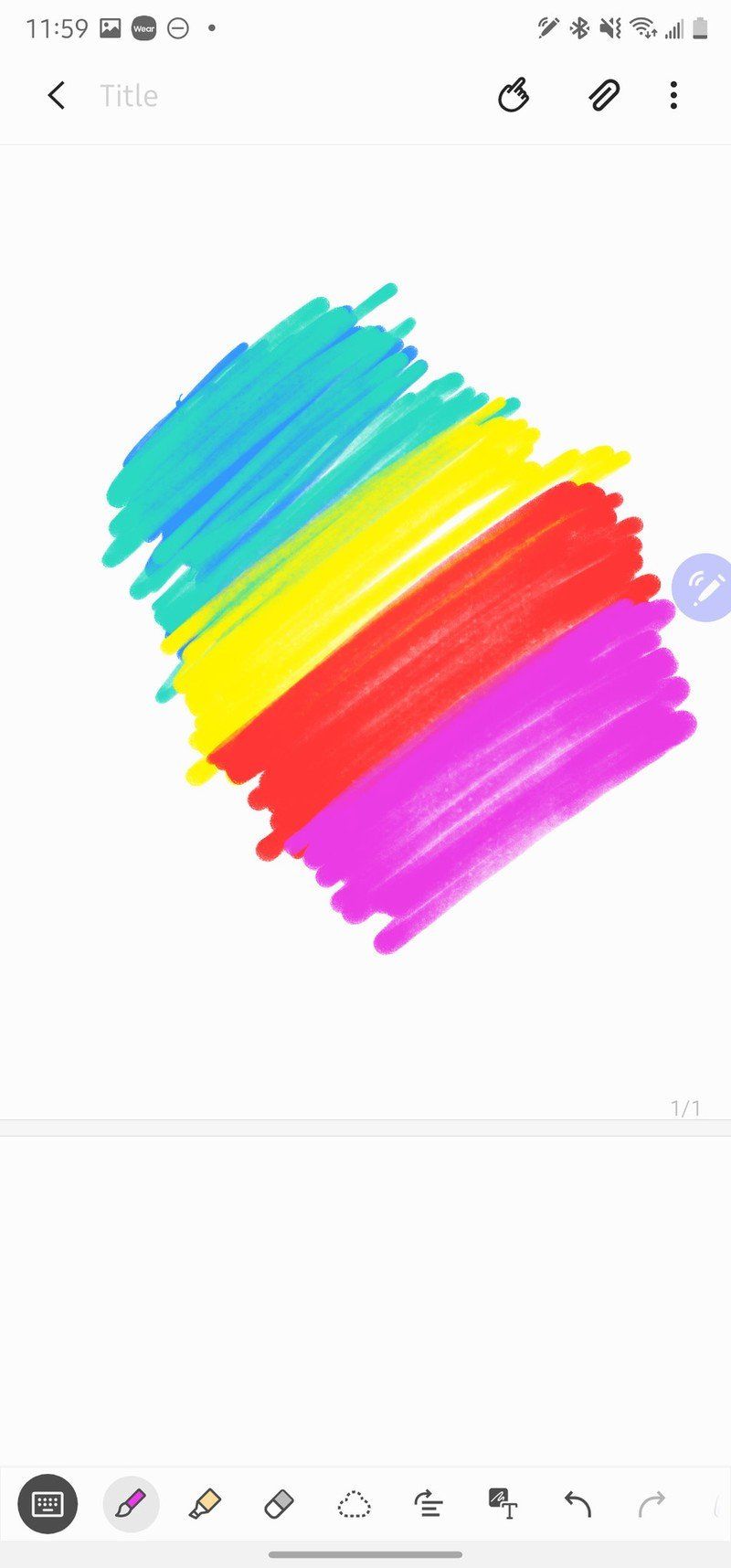Open the three-dot overflow menu

click(x=673, y=95)
